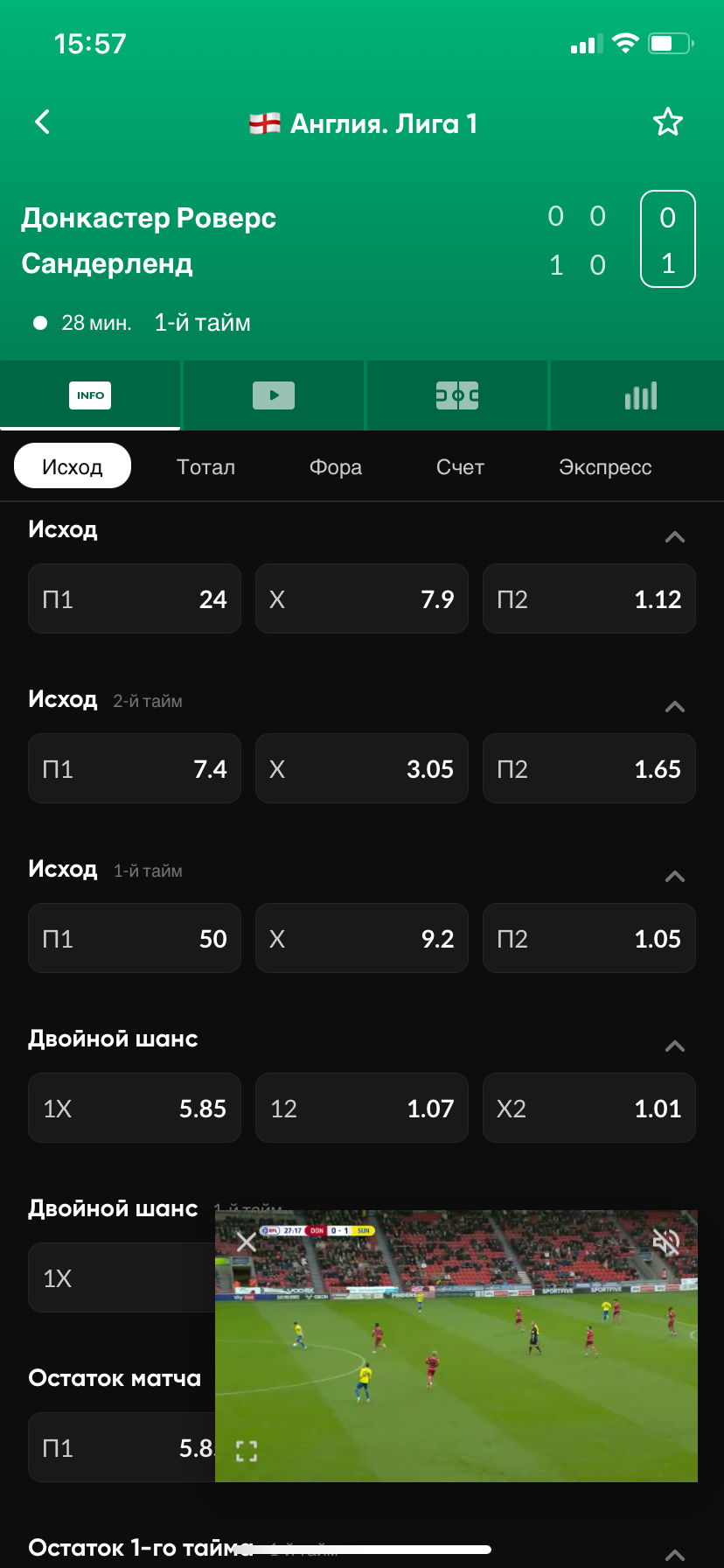Viewport: 724px width, 1568px height.
Task: Choose П2 at 1.12 in Исход
Action: pos(589,598)
